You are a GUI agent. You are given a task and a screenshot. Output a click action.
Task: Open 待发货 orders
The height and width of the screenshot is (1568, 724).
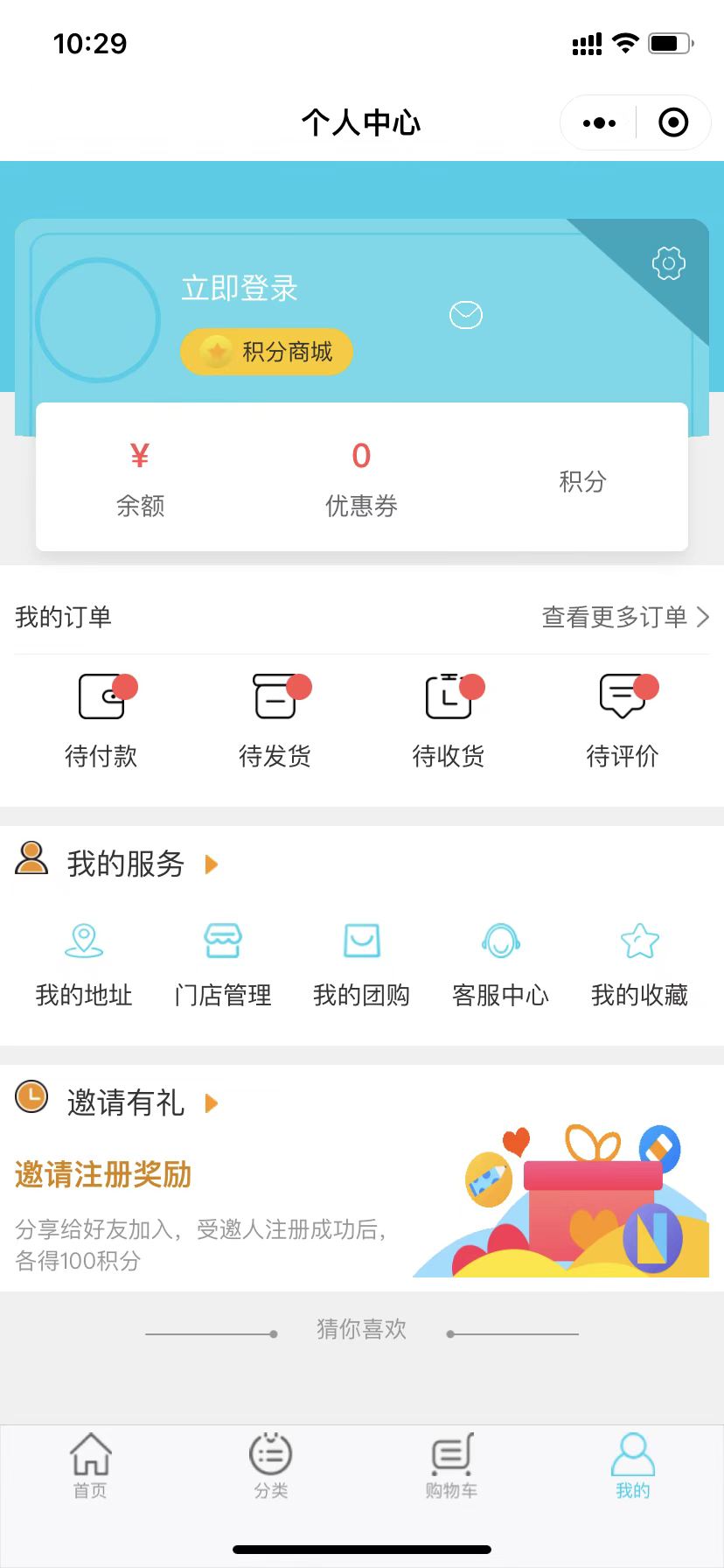point(275,719)
